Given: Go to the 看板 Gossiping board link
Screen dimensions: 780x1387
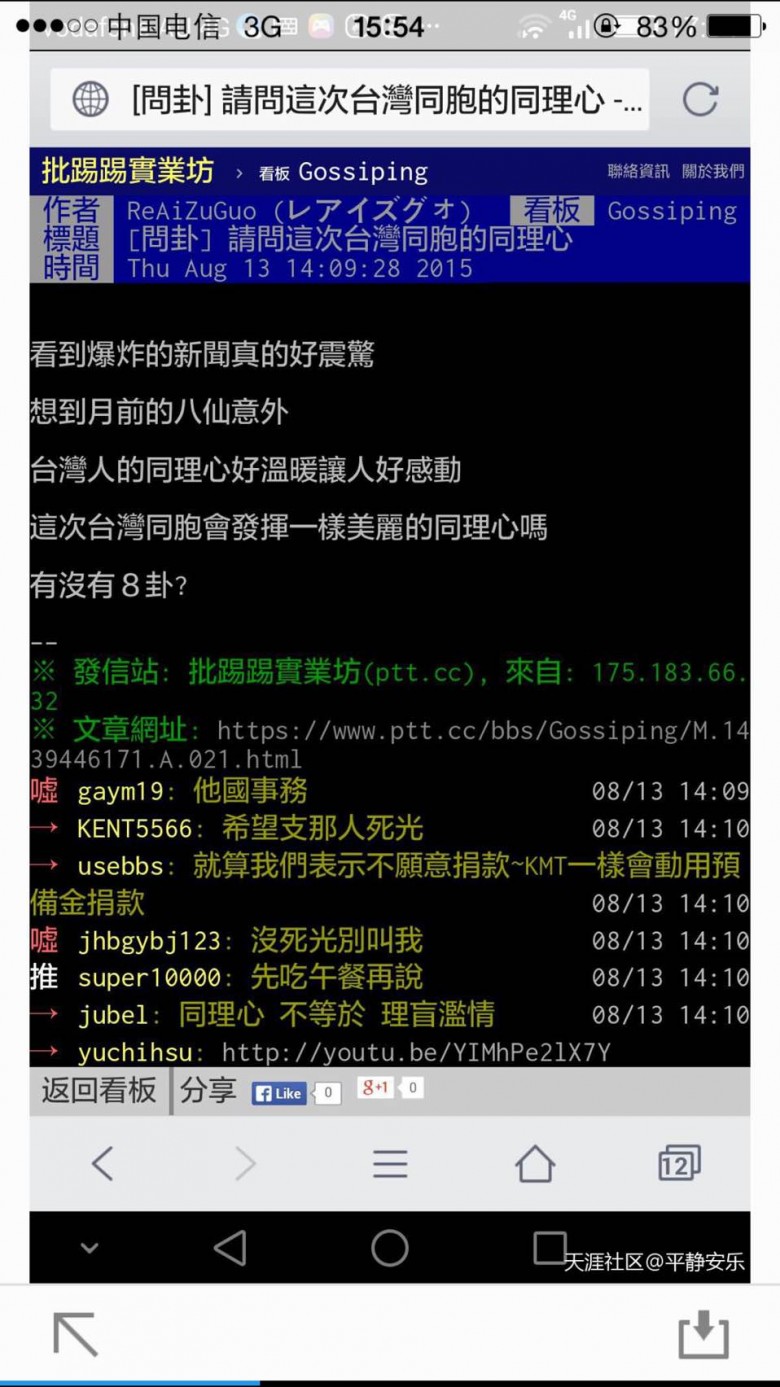Looking at the screenshot, I should coord(343,172).
